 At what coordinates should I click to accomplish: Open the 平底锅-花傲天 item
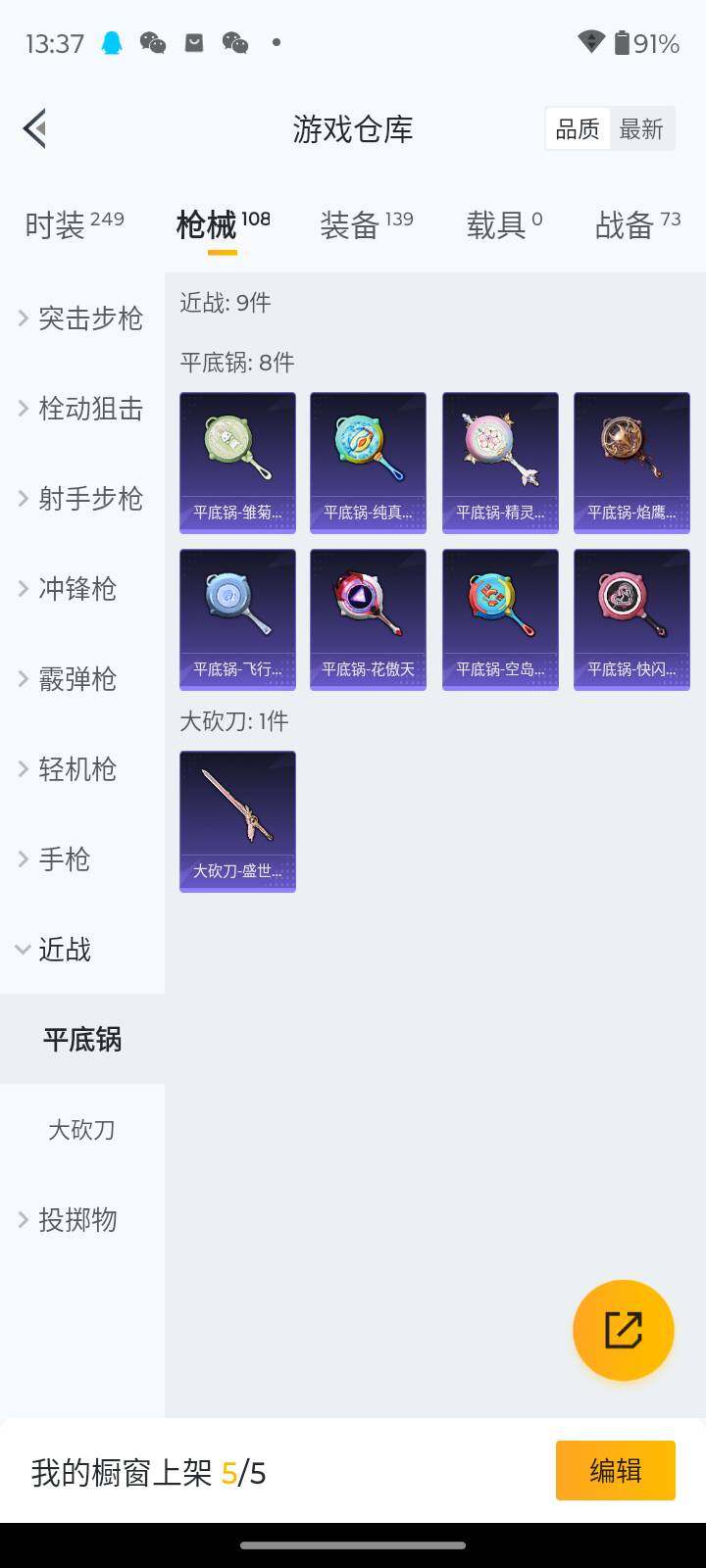[368, 619]
